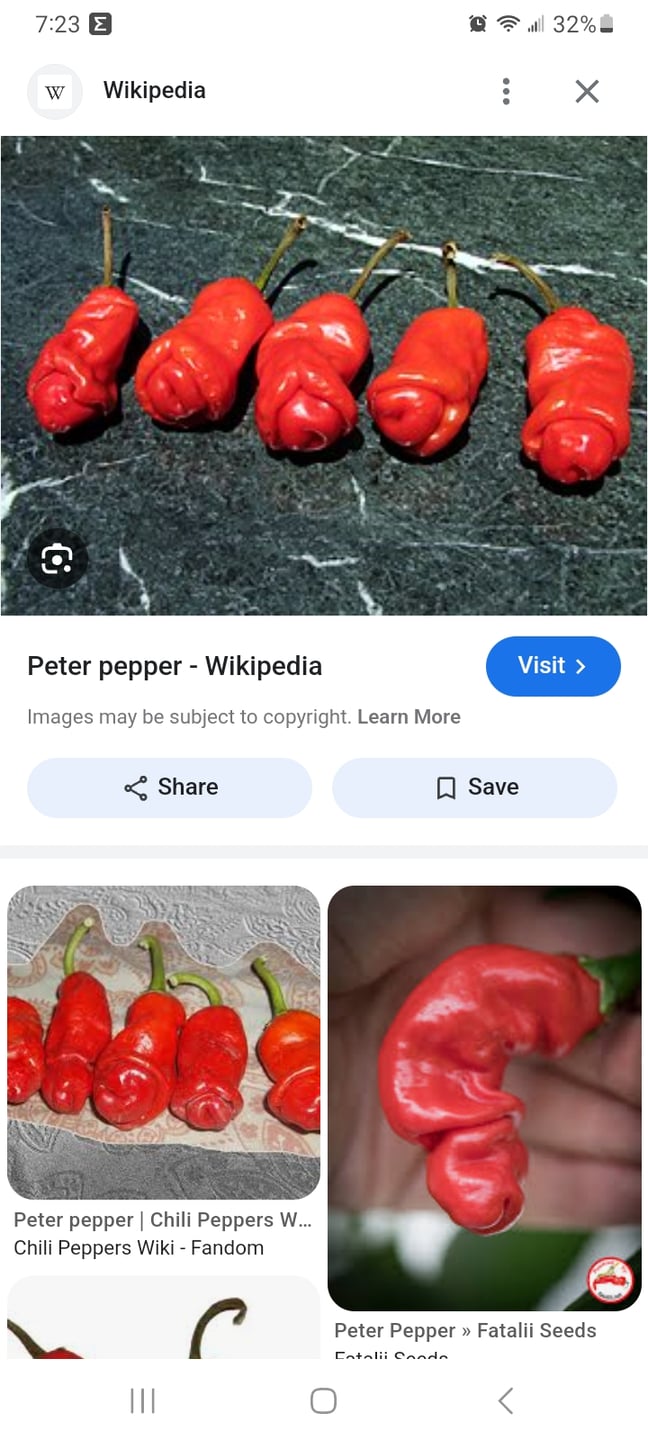Open the Fatalii Seeds Peter Pepper result
This screenshot has height=1440, width=648.
click(x=484, y=1097)
